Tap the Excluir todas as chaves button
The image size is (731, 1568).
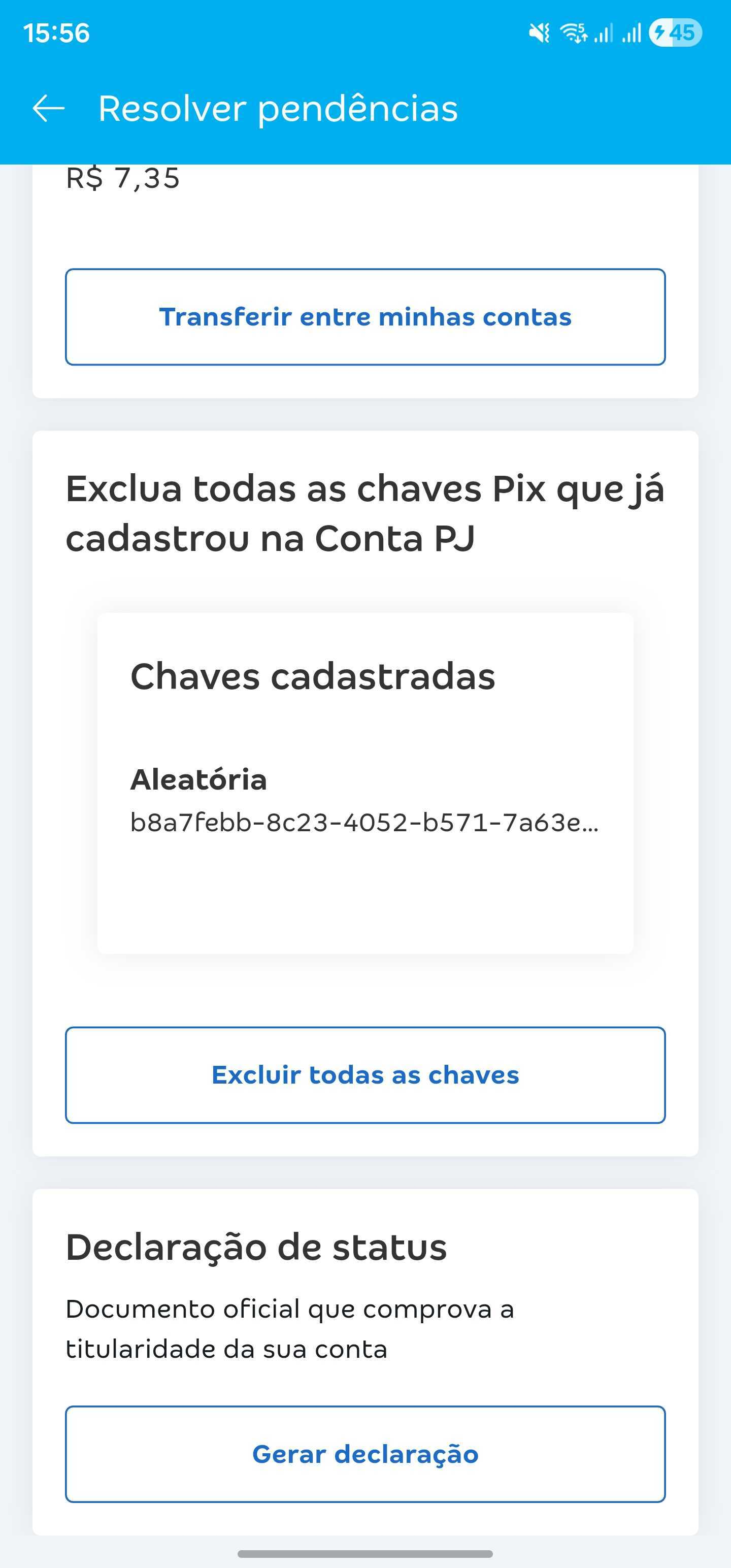click(365, 1074)
